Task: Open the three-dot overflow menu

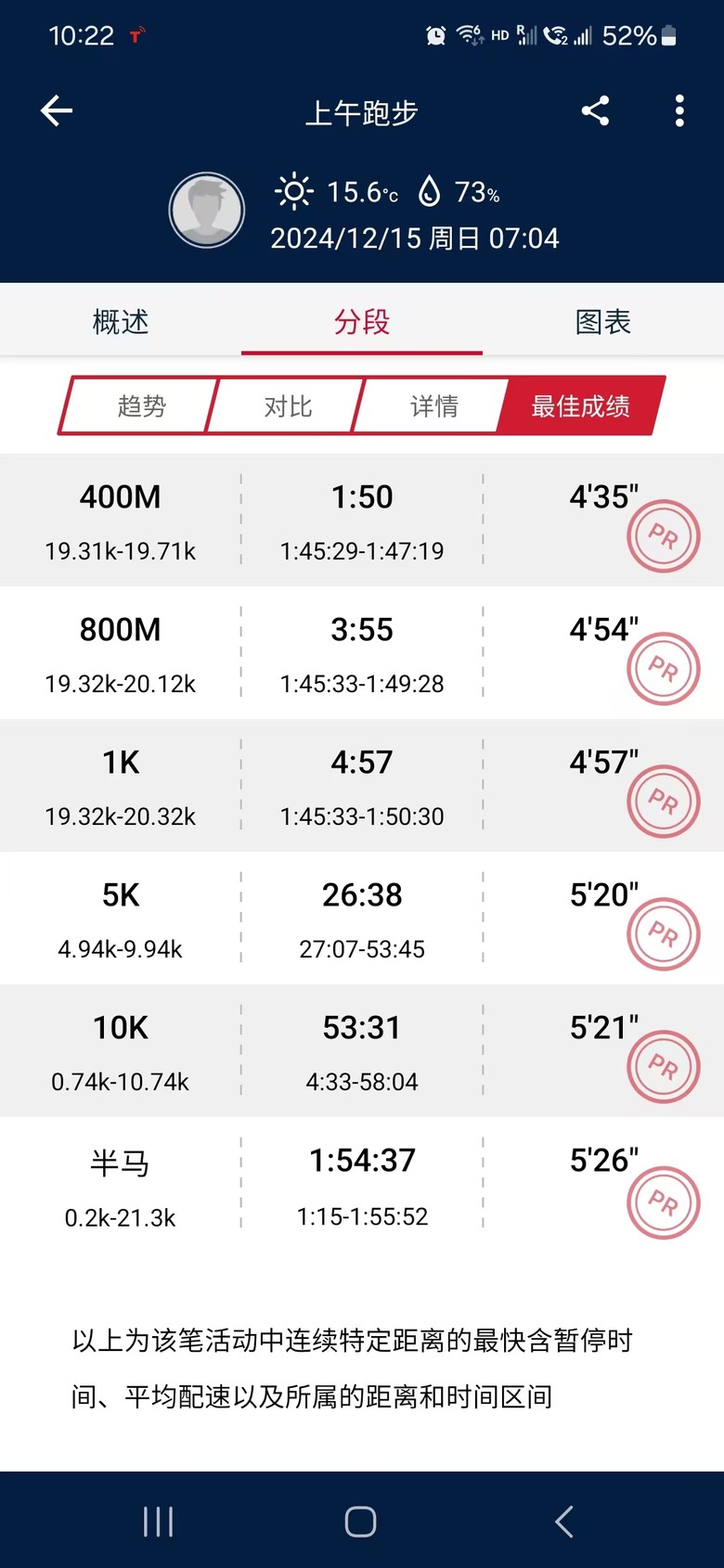Action: 679,111
